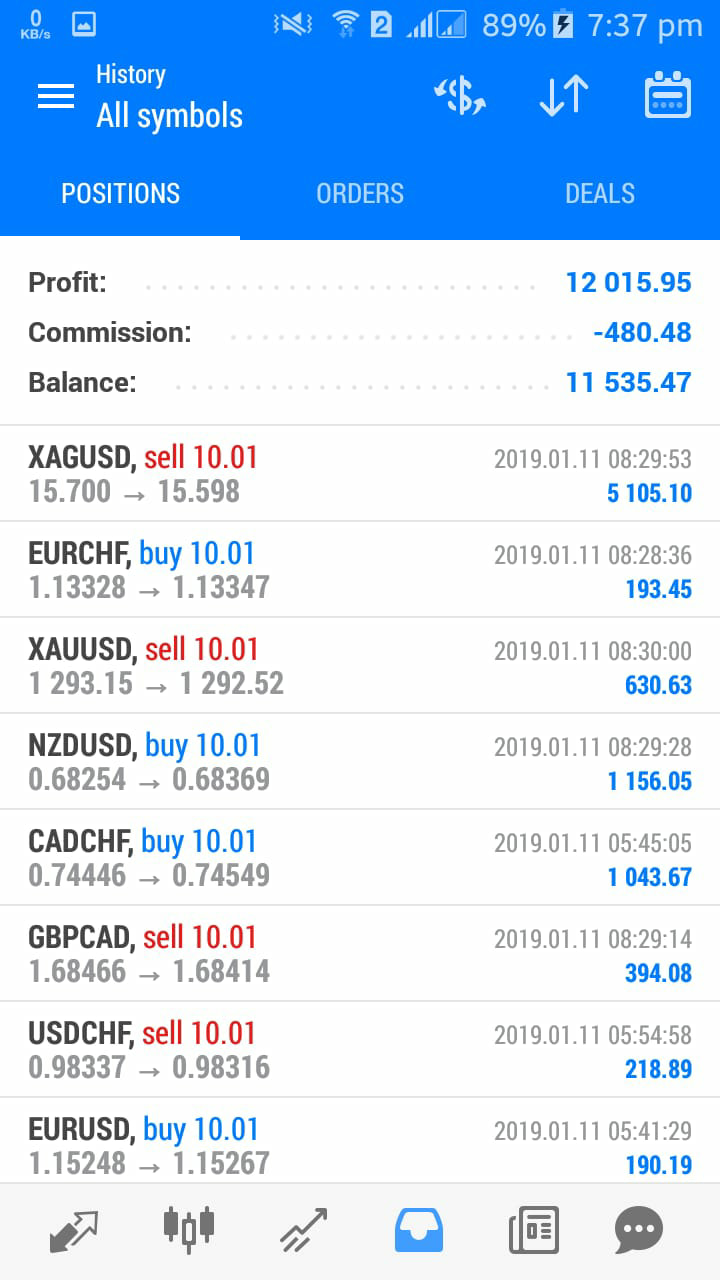Image resolution: width=720 pixels, height=1280 pixels.
Task: Switch to the Deals tab
Action: (x=600, y=193)
